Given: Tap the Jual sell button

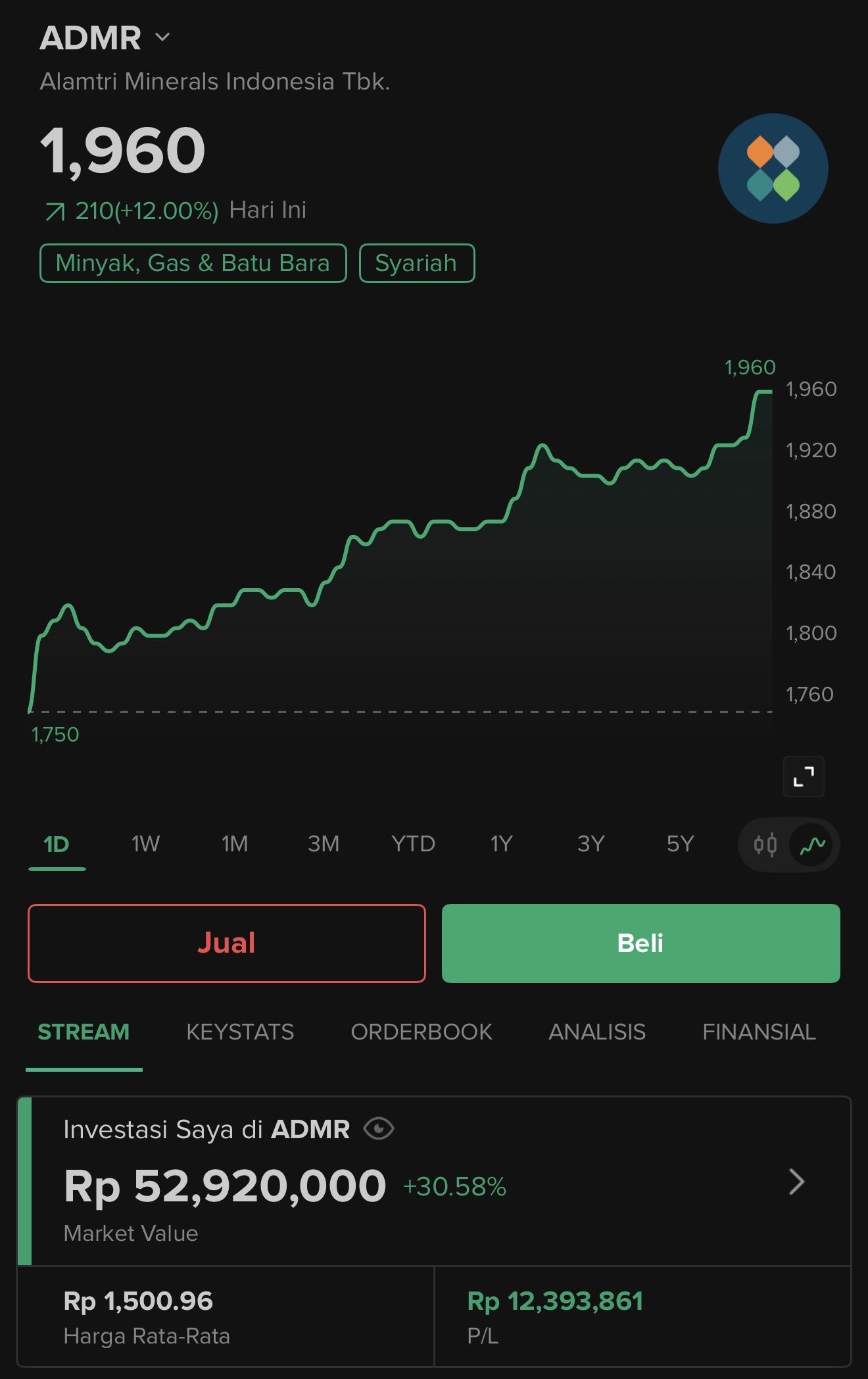Looking at the screenshot, I should [227, 943].
